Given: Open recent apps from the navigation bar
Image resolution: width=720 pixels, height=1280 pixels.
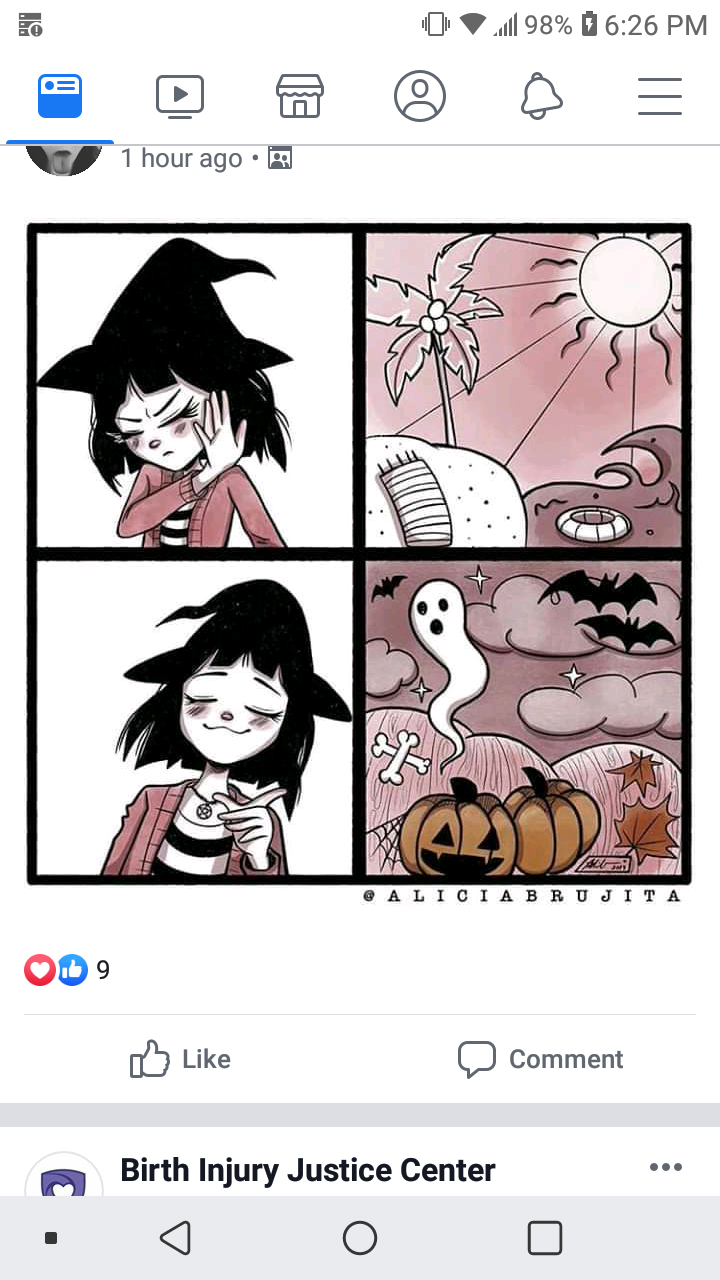Looking at the screenshot, I should 544,1238.
